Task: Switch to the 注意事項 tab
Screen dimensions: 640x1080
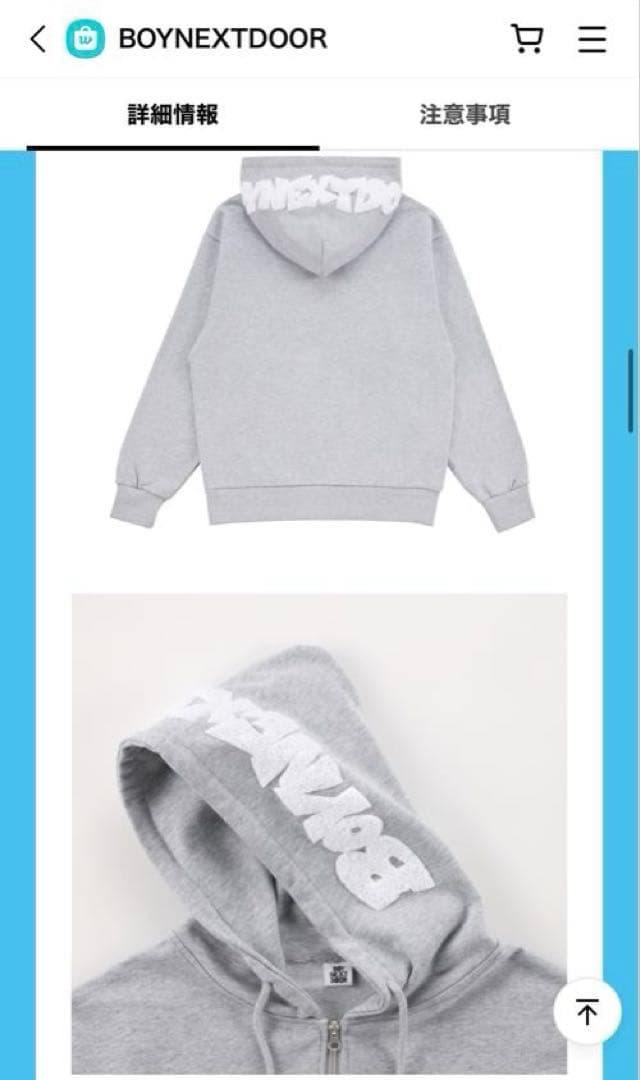Action: [x=465, y=114]
